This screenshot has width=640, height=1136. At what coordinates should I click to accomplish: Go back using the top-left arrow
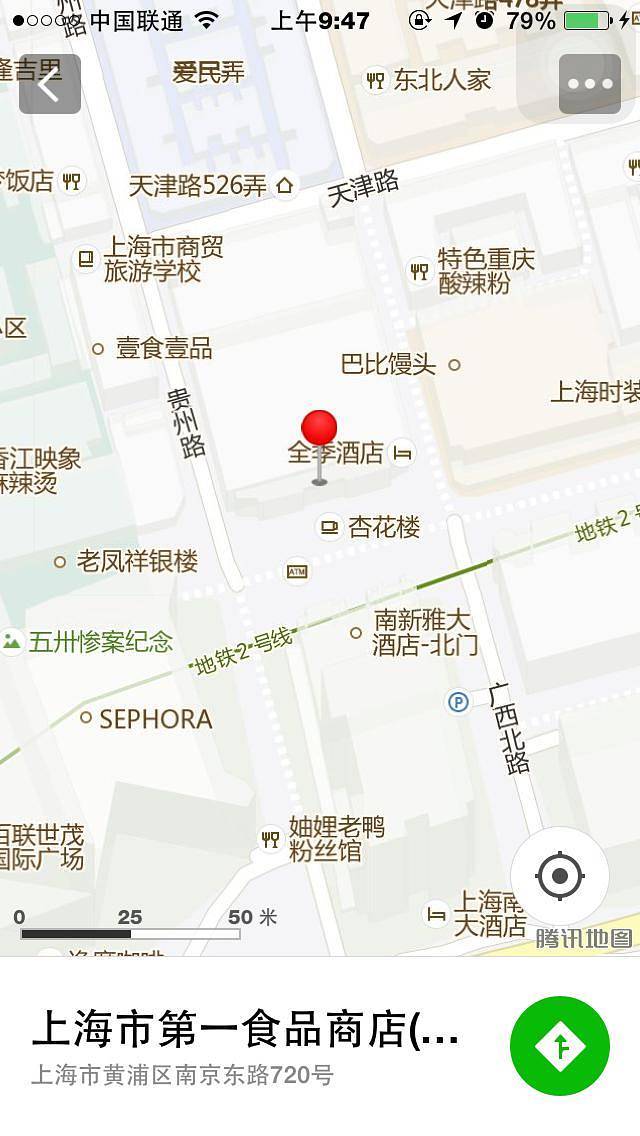coord(50,84)
